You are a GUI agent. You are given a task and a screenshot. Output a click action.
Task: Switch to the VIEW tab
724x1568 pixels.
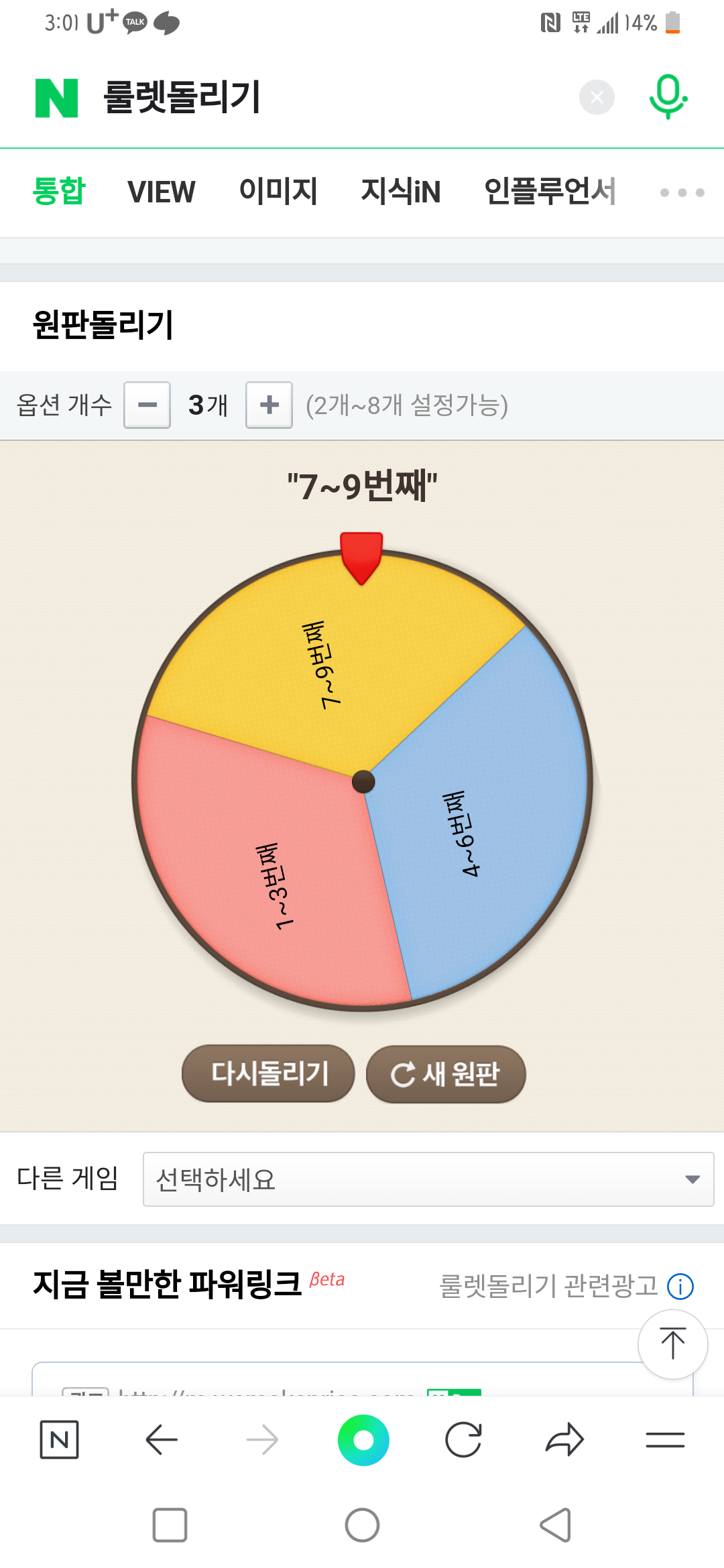(161, 192)
